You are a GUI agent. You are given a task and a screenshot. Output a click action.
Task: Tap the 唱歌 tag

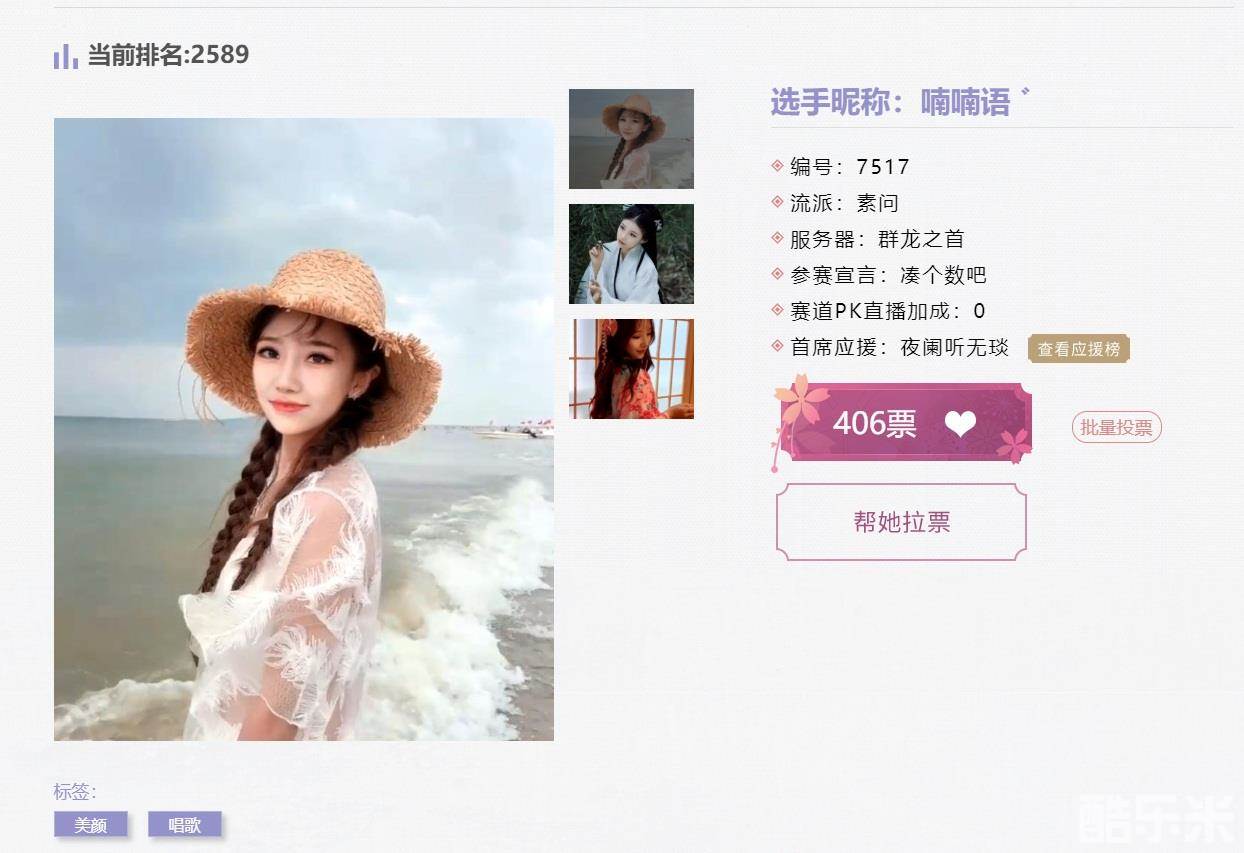(185, 825)
